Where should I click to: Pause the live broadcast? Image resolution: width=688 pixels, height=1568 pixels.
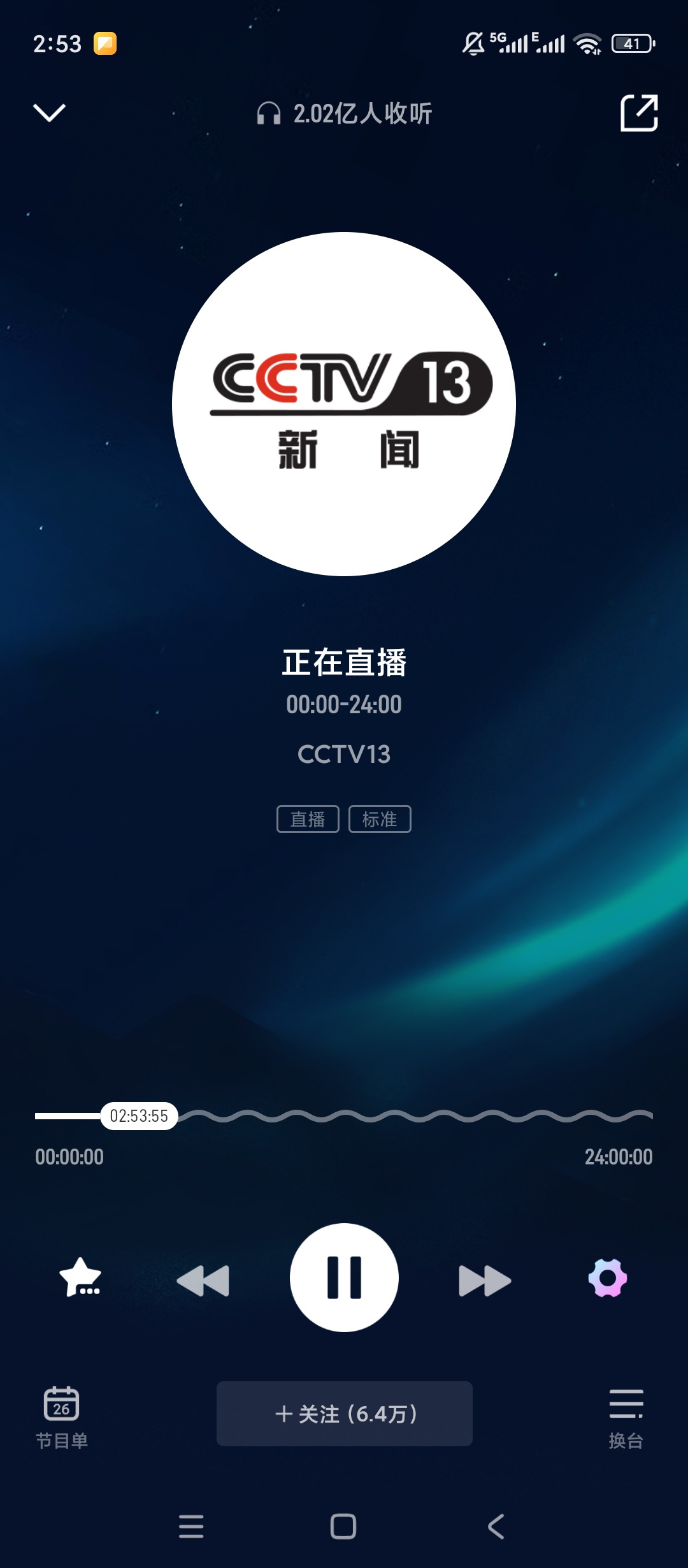point(344,1277)
